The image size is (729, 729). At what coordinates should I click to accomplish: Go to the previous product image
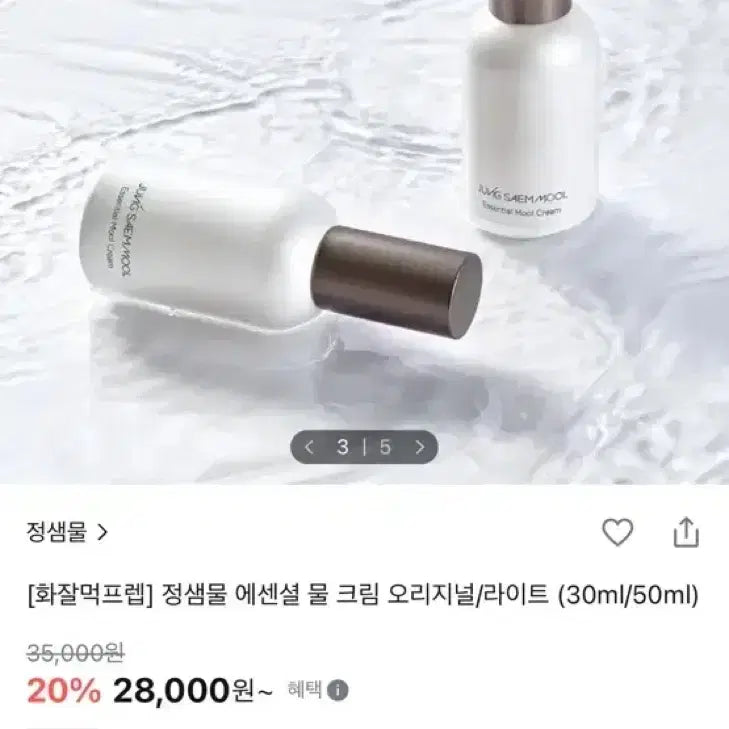(309, 446)
